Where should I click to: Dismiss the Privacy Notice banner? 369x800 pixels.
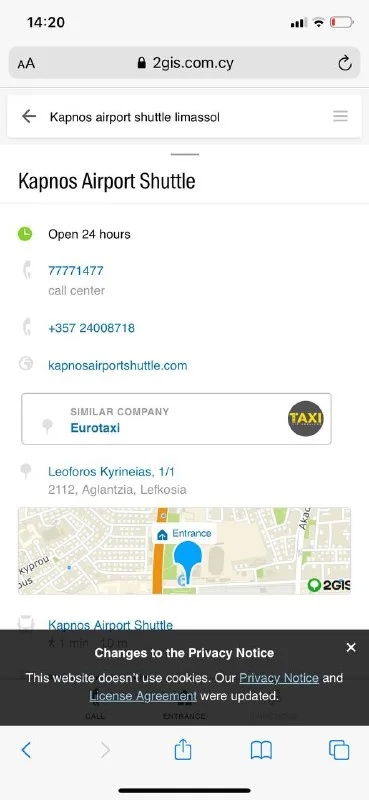coord(351,647)
